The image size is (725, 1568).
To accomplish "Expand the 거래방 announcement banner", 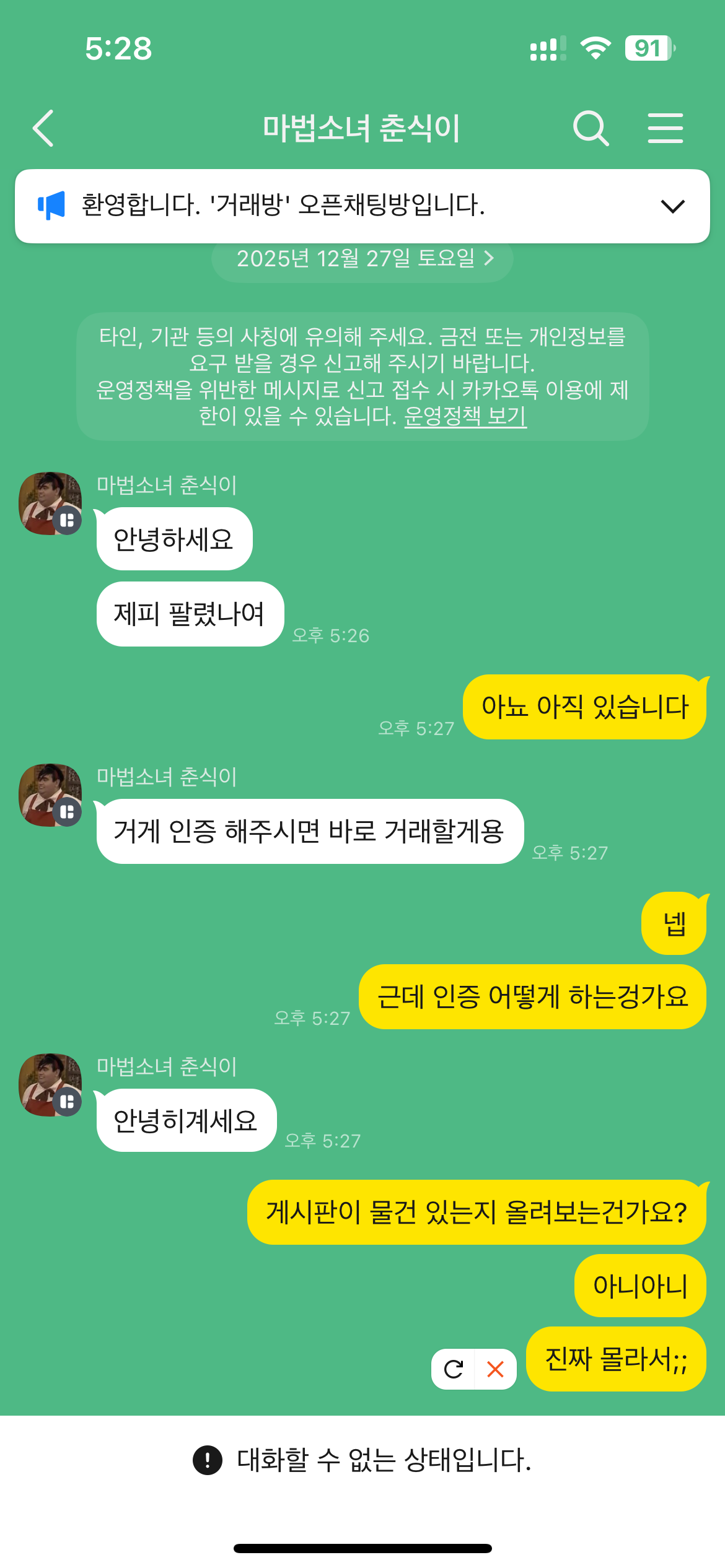I will coord(672,206).
